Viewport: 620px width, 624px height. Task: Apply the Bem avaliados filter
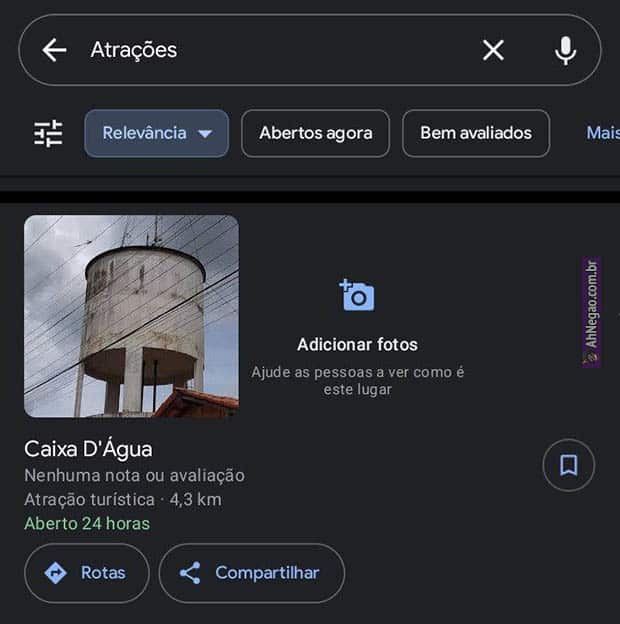476,133
